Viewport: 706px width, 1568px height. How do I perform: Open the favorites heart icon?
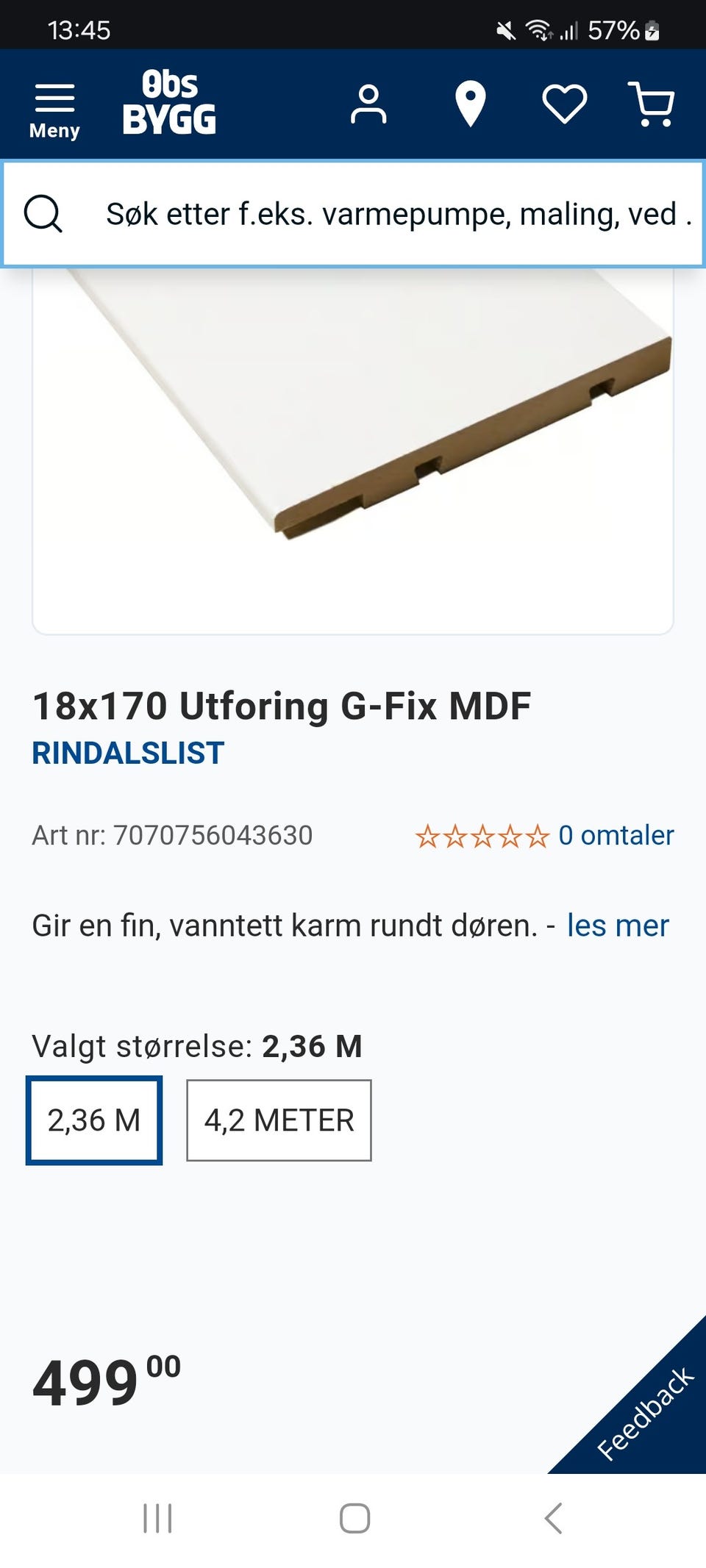(x=563, y=103)
